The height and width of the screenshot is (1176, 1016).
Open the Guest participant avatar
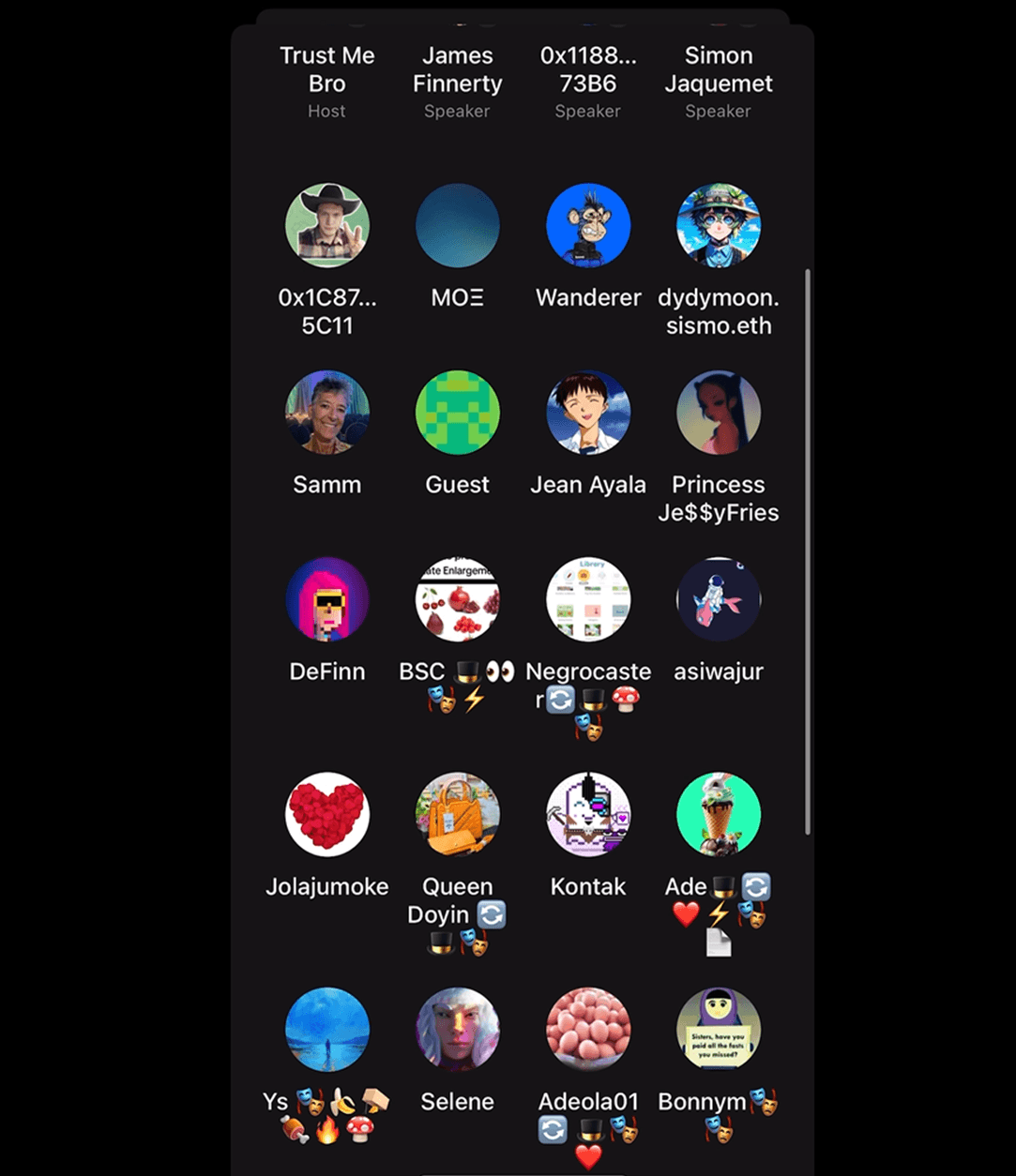(x=458, y=413)
